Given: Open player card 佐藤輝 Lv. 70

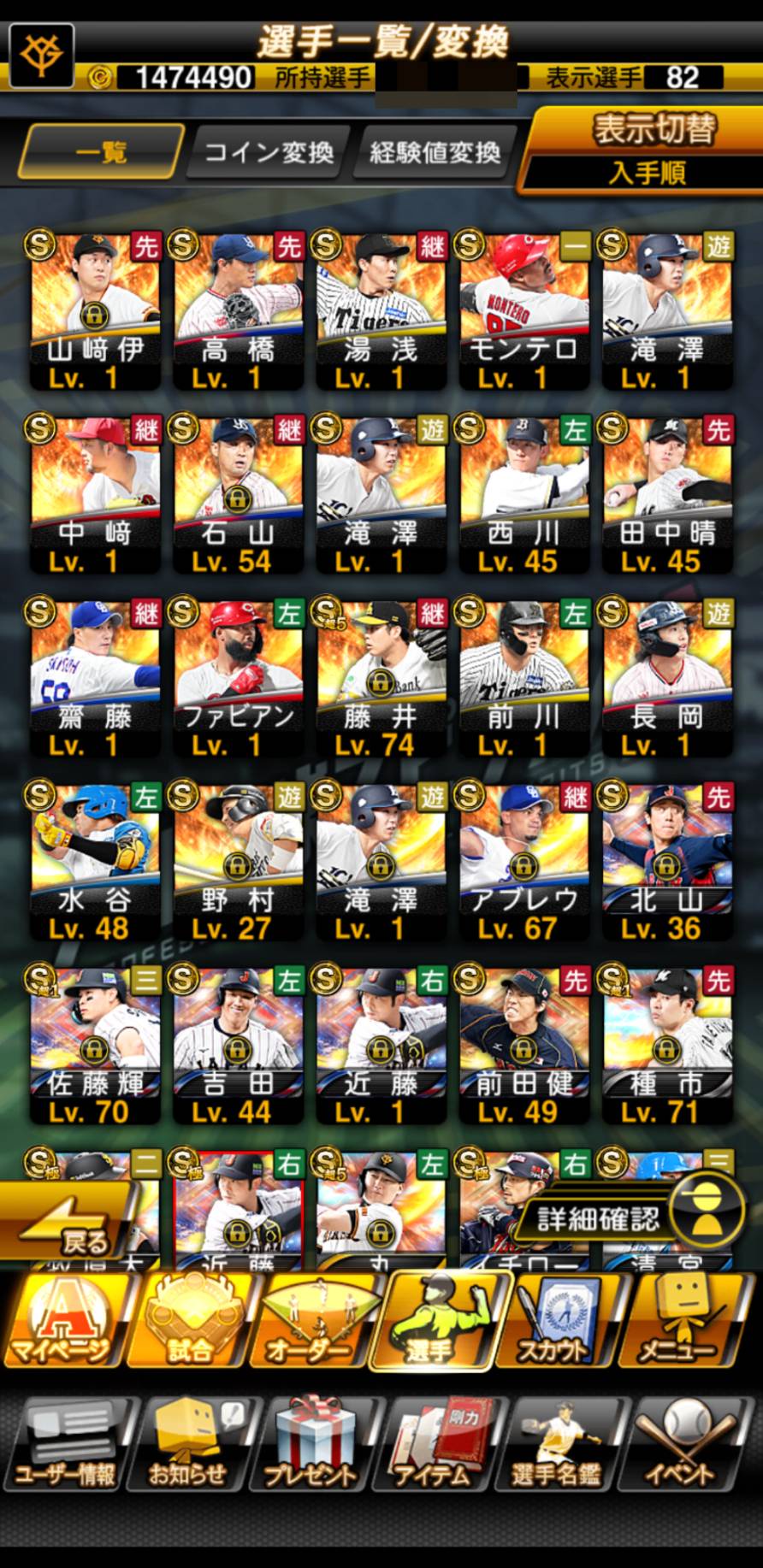Looking at the screenshot, I should (x=95, y=1045).
